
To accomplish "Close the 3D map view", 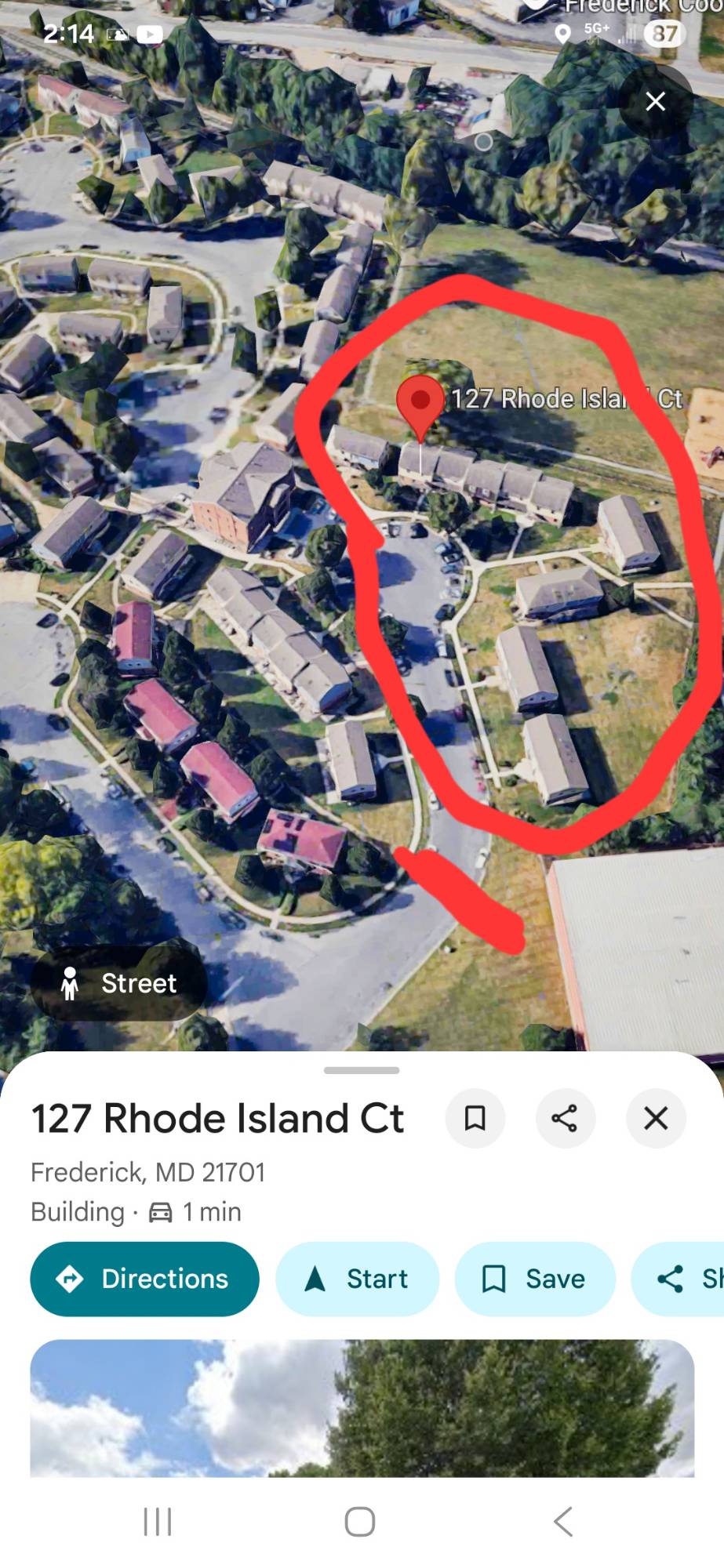I will 655,101.
